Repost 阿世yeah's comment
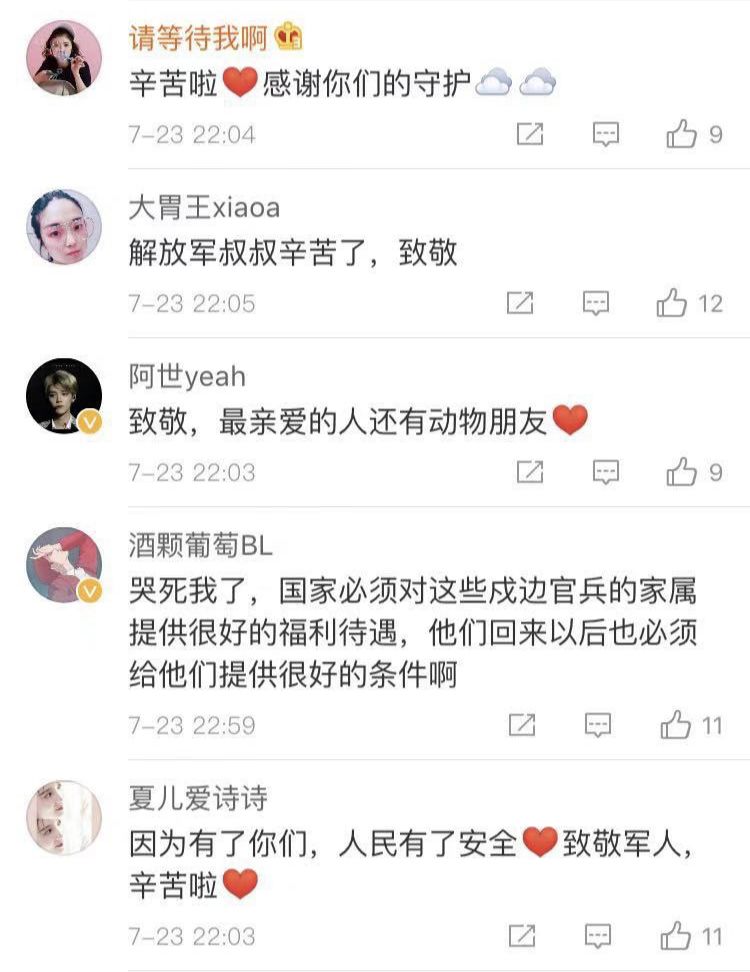Image resolution: width=750 pixels, height=972 pixels. coord(529,471)
